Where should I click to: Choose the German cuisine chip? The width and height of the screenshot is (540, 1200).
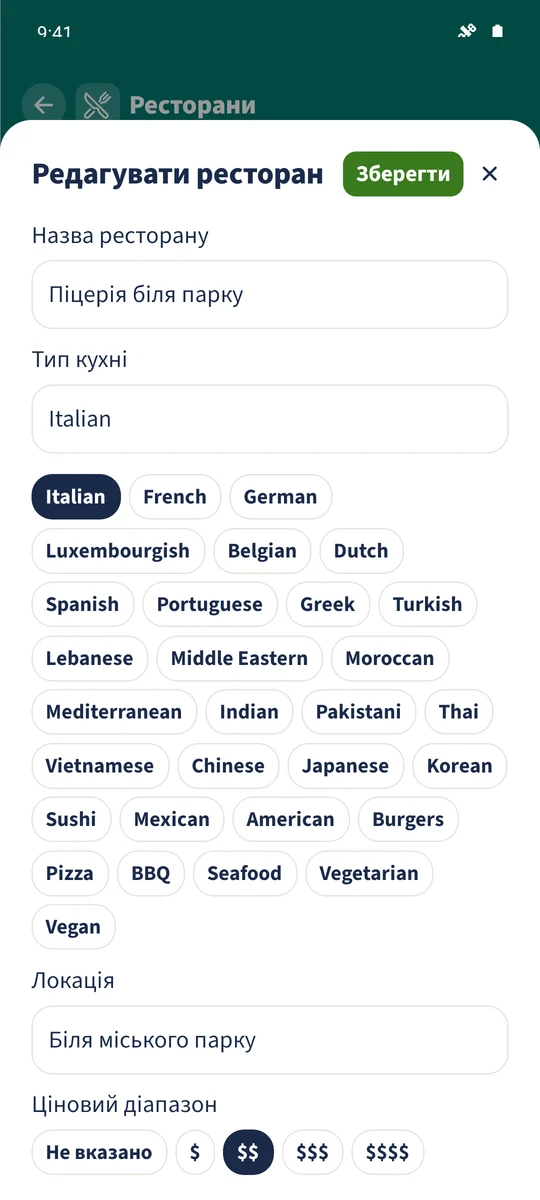coord(281,497)
